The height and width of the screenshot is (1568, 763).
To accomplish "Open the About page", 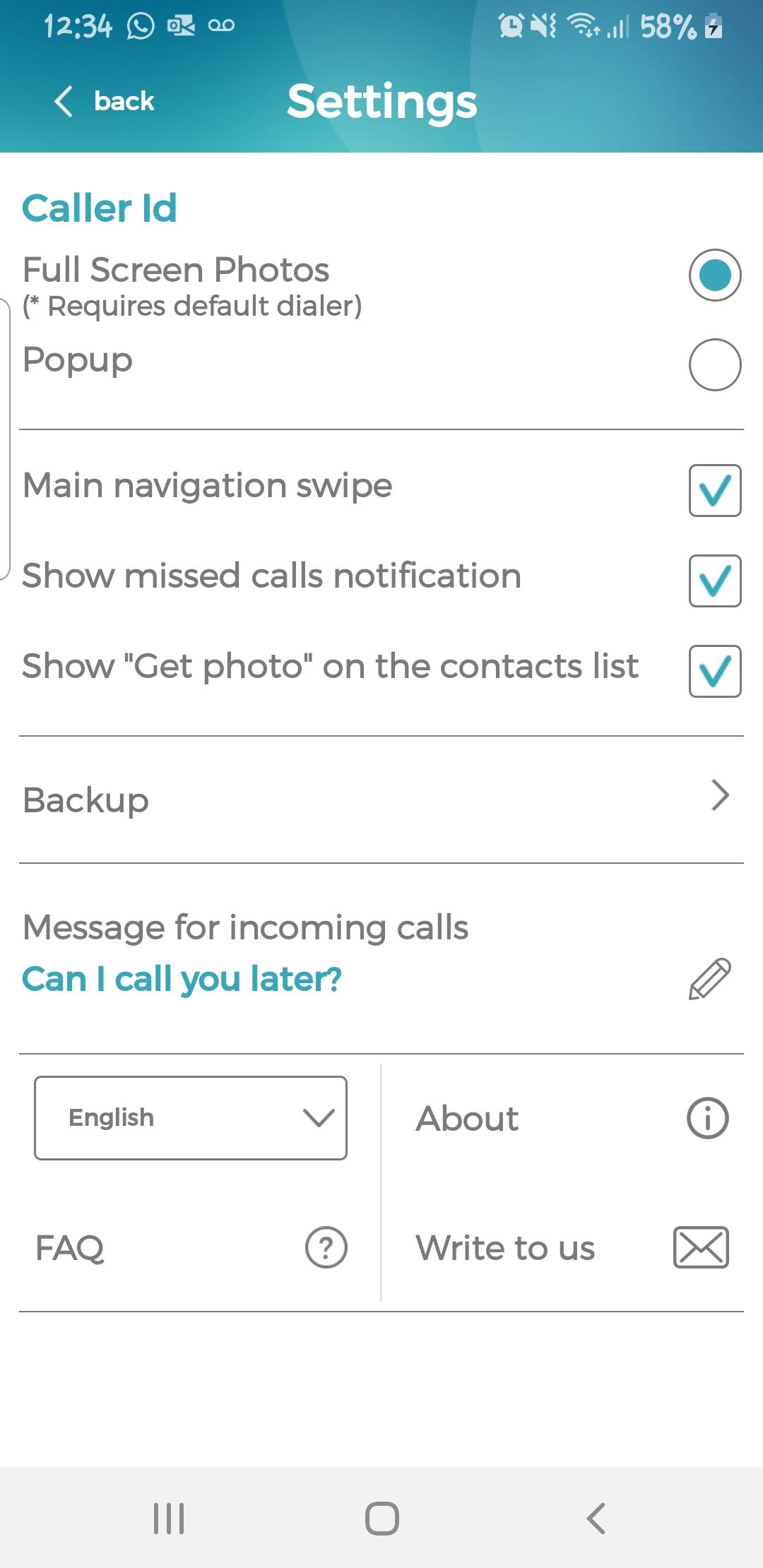I will pos(571,1118).
